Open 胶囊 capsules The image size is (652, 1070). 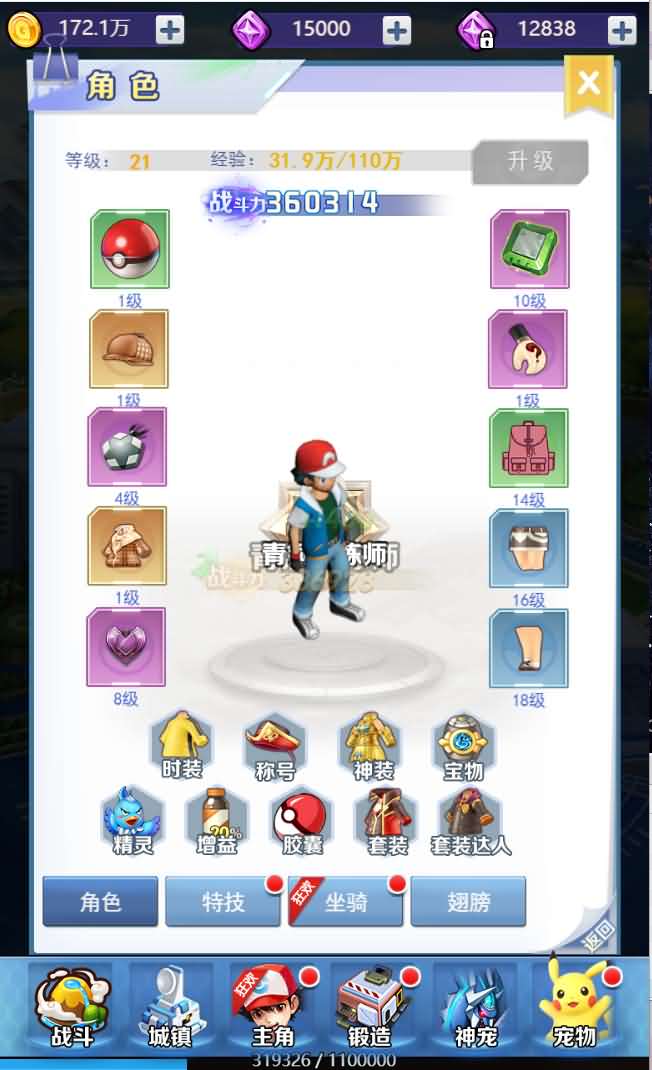[301, 822]
